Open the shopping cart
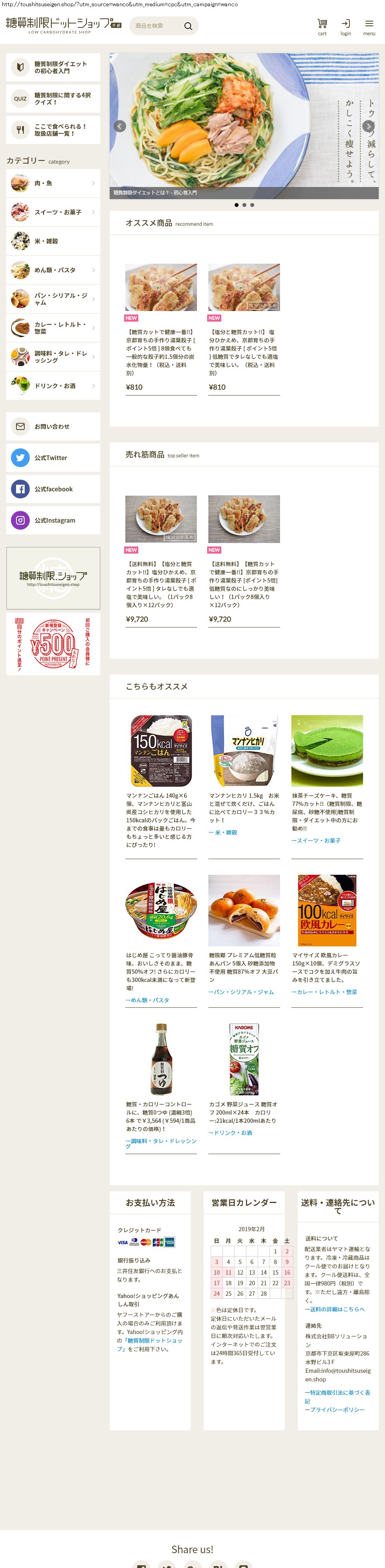Viewport: 385px width, 1568px height. tap(322, 26)
